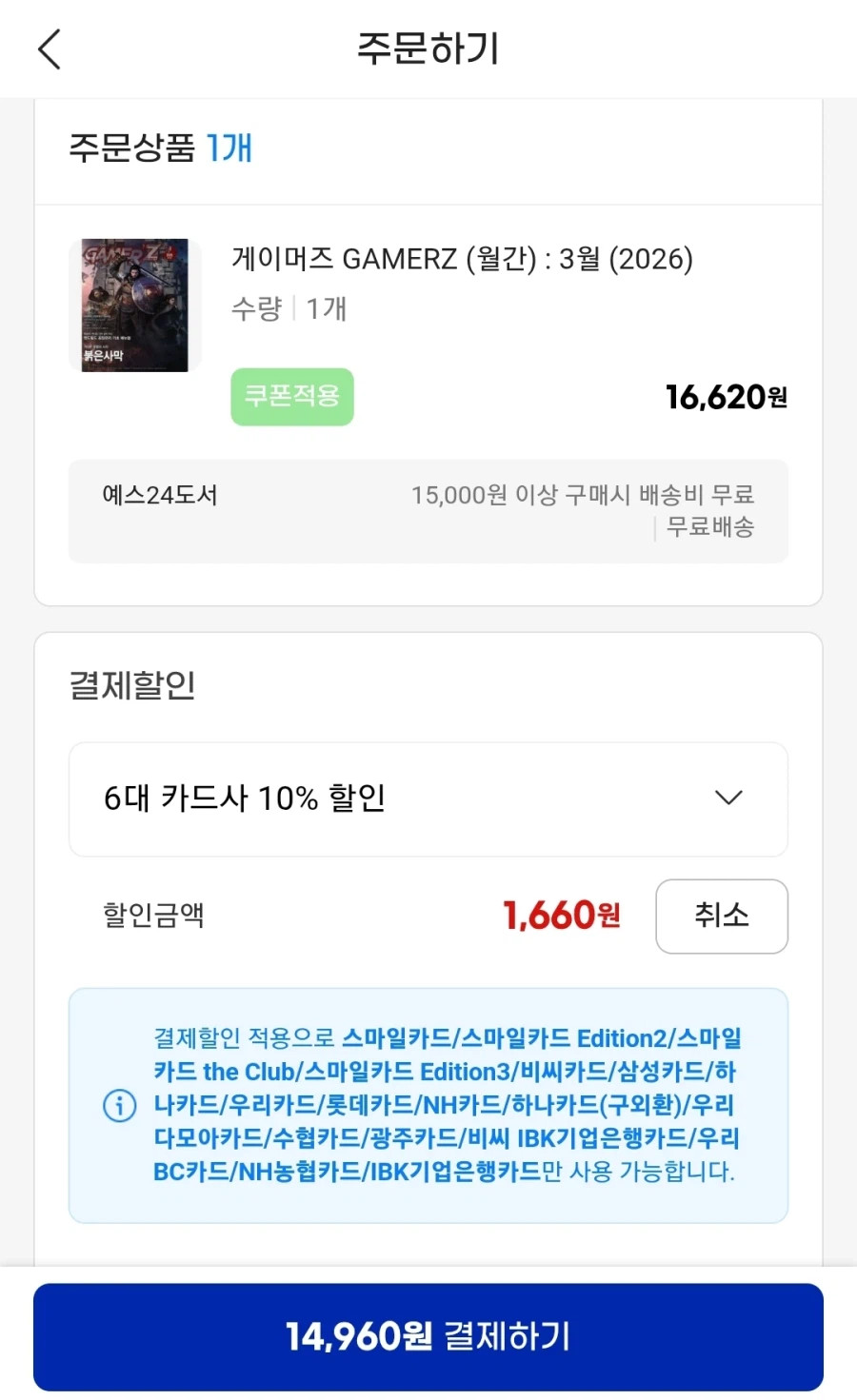The width and height of the screenshot is (857, 1400).
Task: Tap the down arrow in the discount selector
Action: click(x=728, y=799)
